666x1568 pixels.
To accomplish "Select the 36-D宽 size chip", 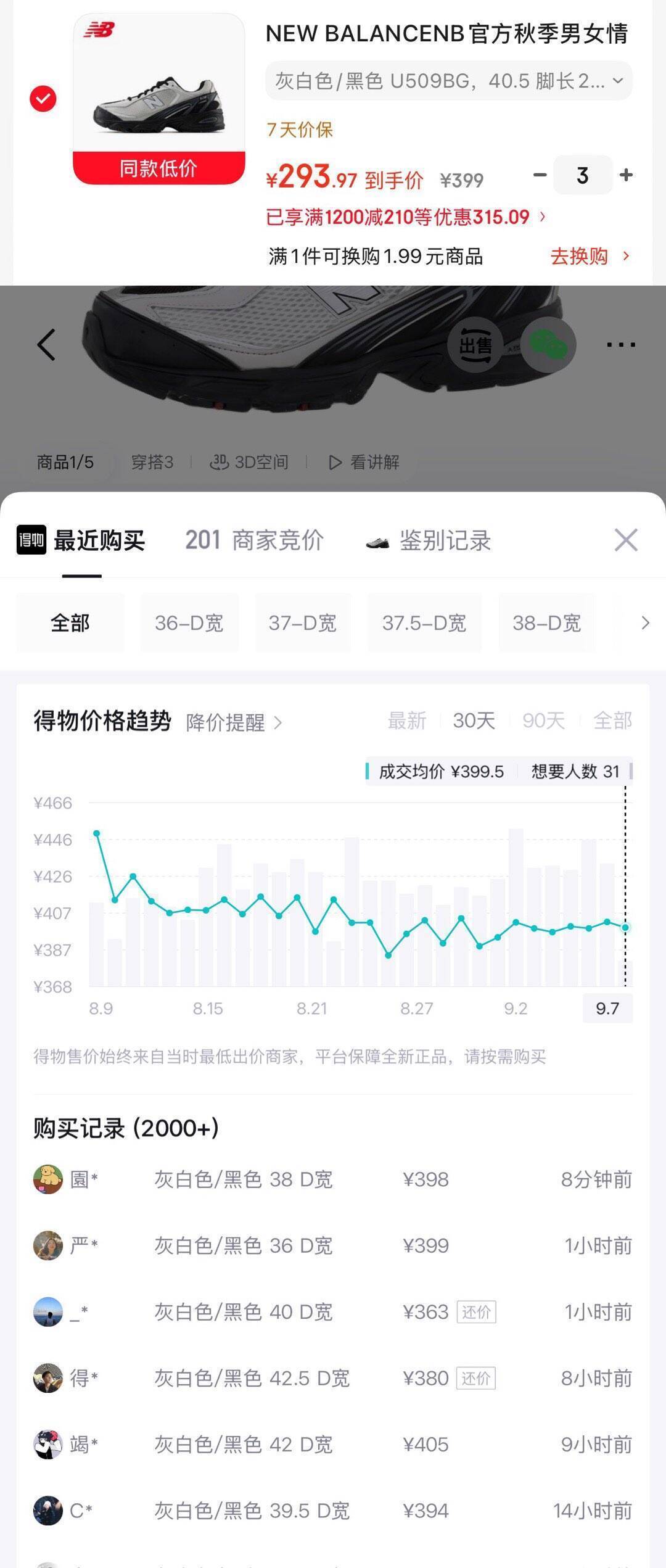I will point(189,623).
